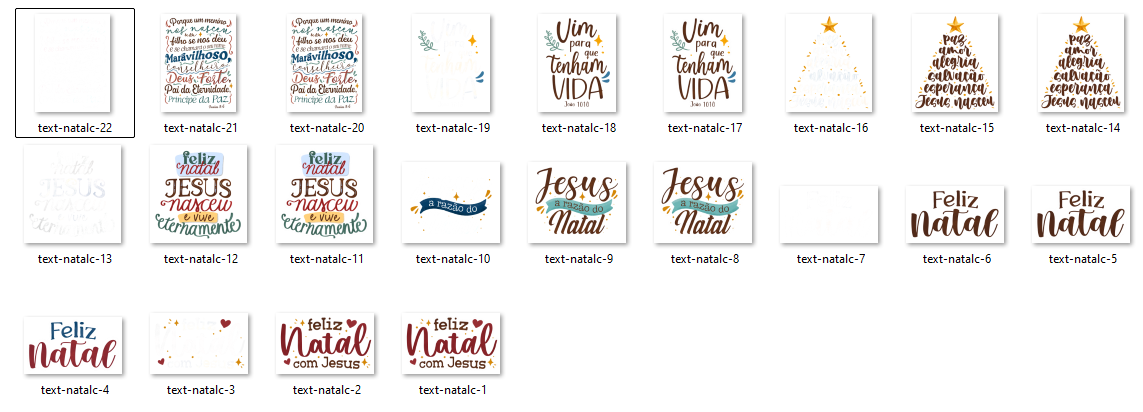
Task: Open the text-natalc-6 image
Action: [956, 213]
